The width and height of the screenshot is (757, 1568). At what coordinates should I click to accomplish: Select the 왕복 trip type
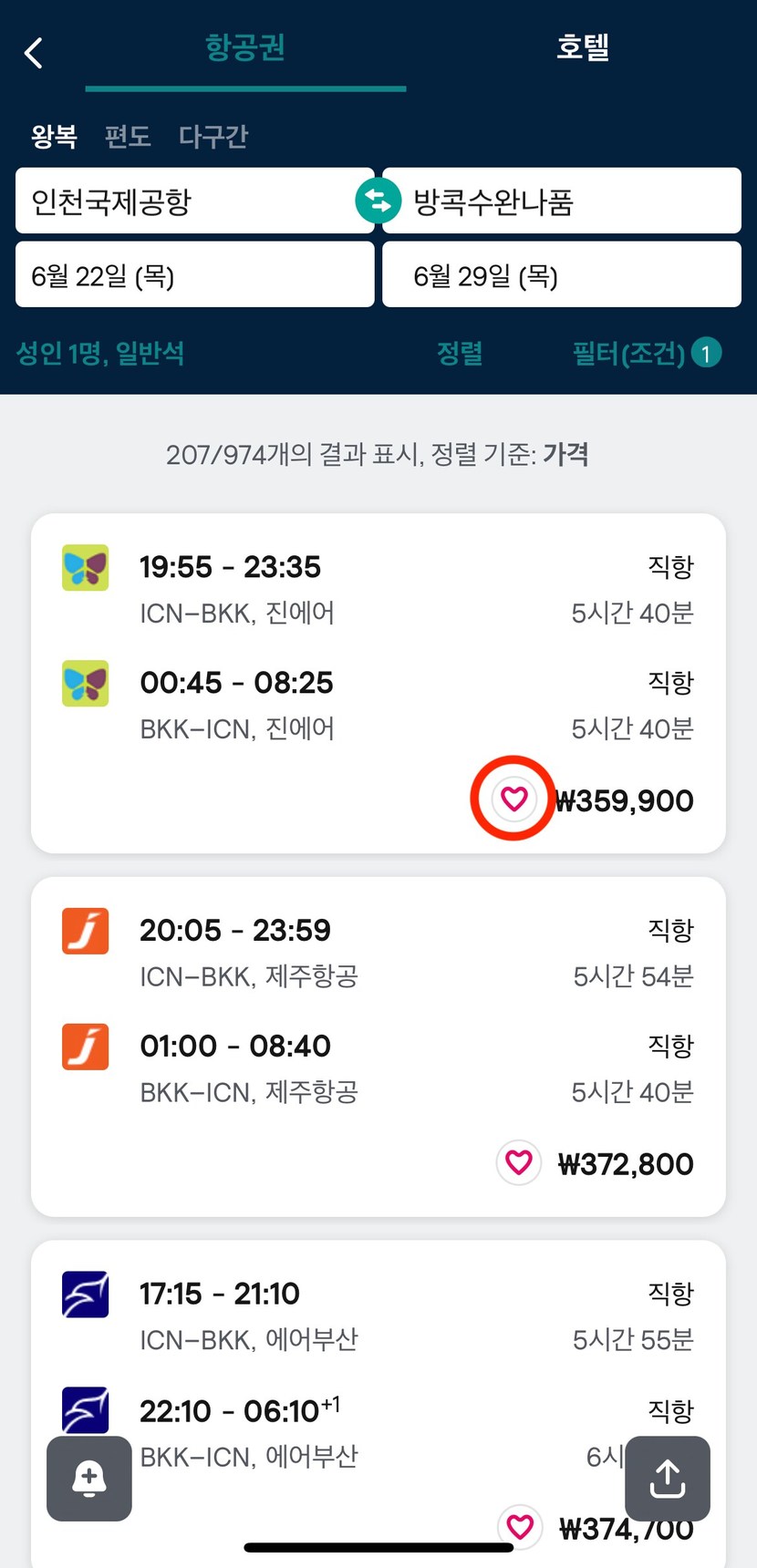[54, 137]
